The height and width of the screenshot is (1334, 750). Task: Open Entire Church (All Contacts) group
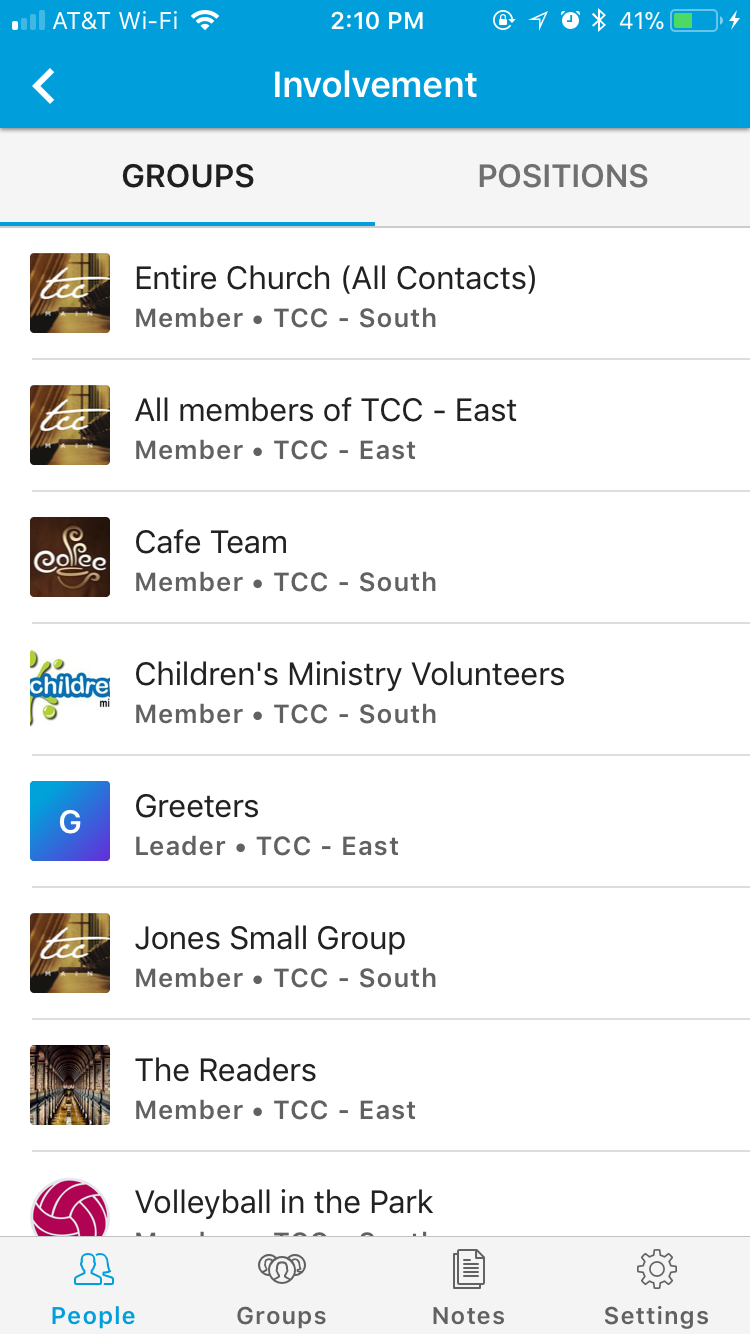tap(335, 294)
